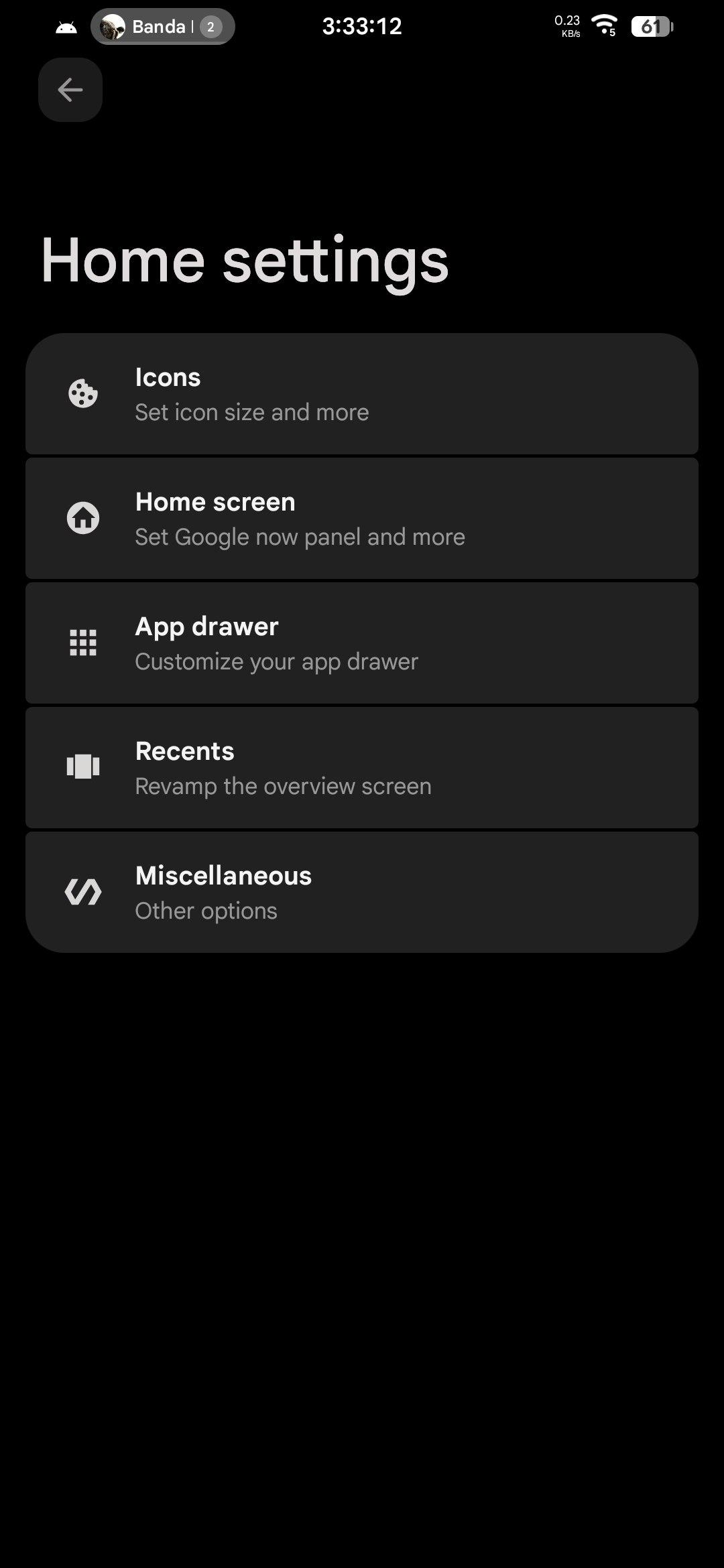The width and height of the screenshot is (724, 1568).
Task: Open the Recents overview settings
Action: [x=362, y=768]
